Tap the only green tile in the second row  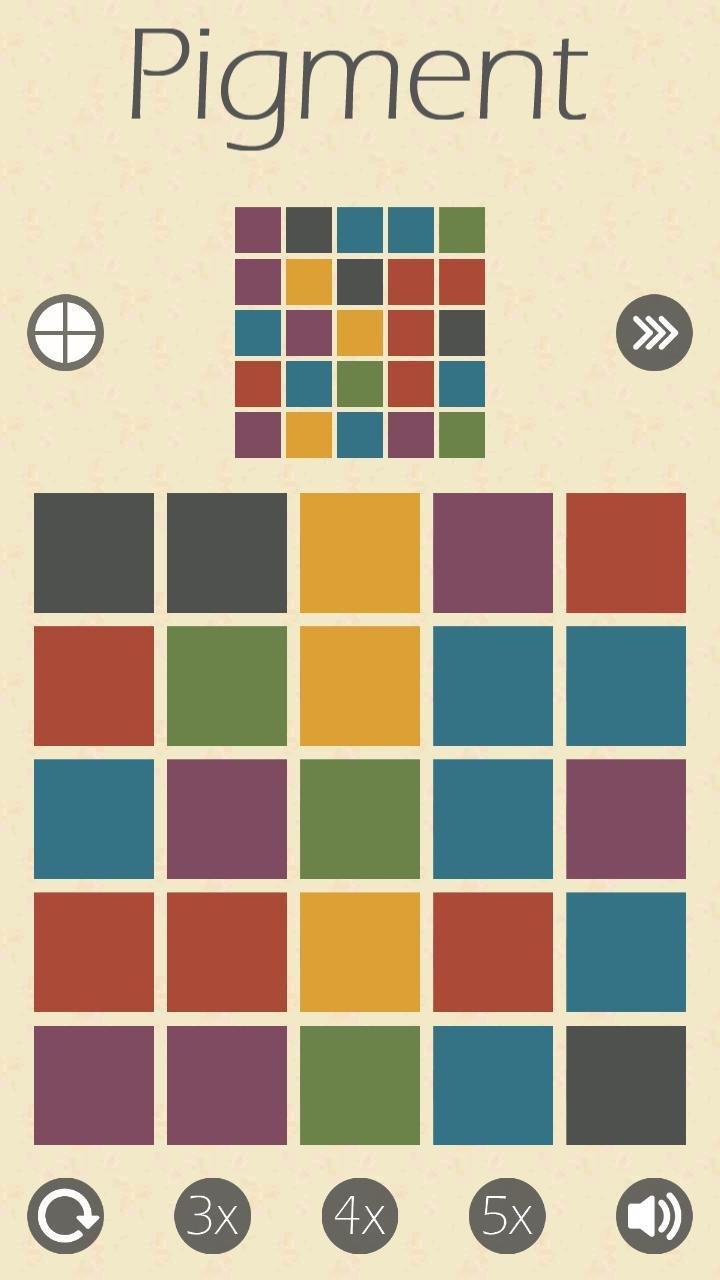pyautogui.click(x=227, y=686)
